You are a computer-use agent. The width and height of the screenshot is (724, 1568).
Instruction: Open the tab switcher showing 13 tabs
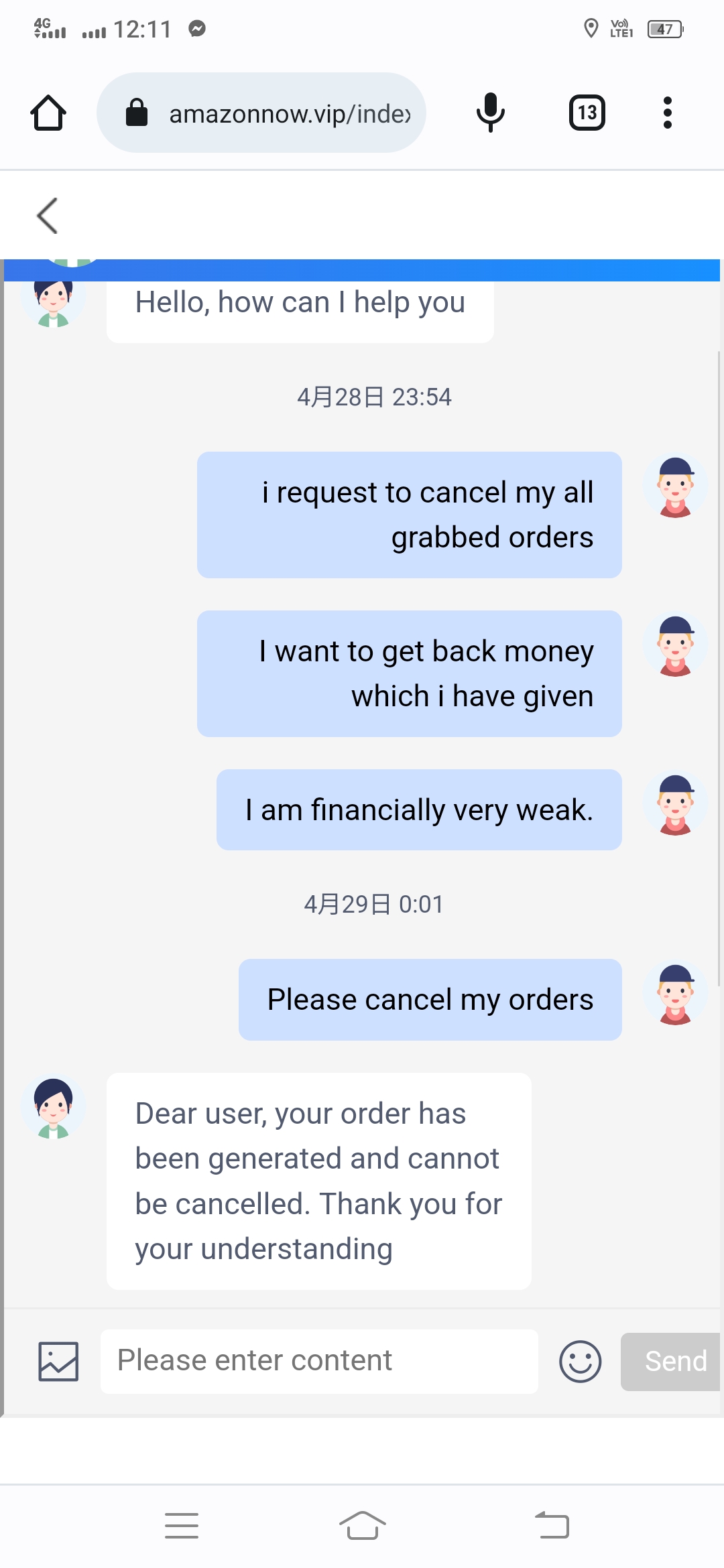point(587,113)
